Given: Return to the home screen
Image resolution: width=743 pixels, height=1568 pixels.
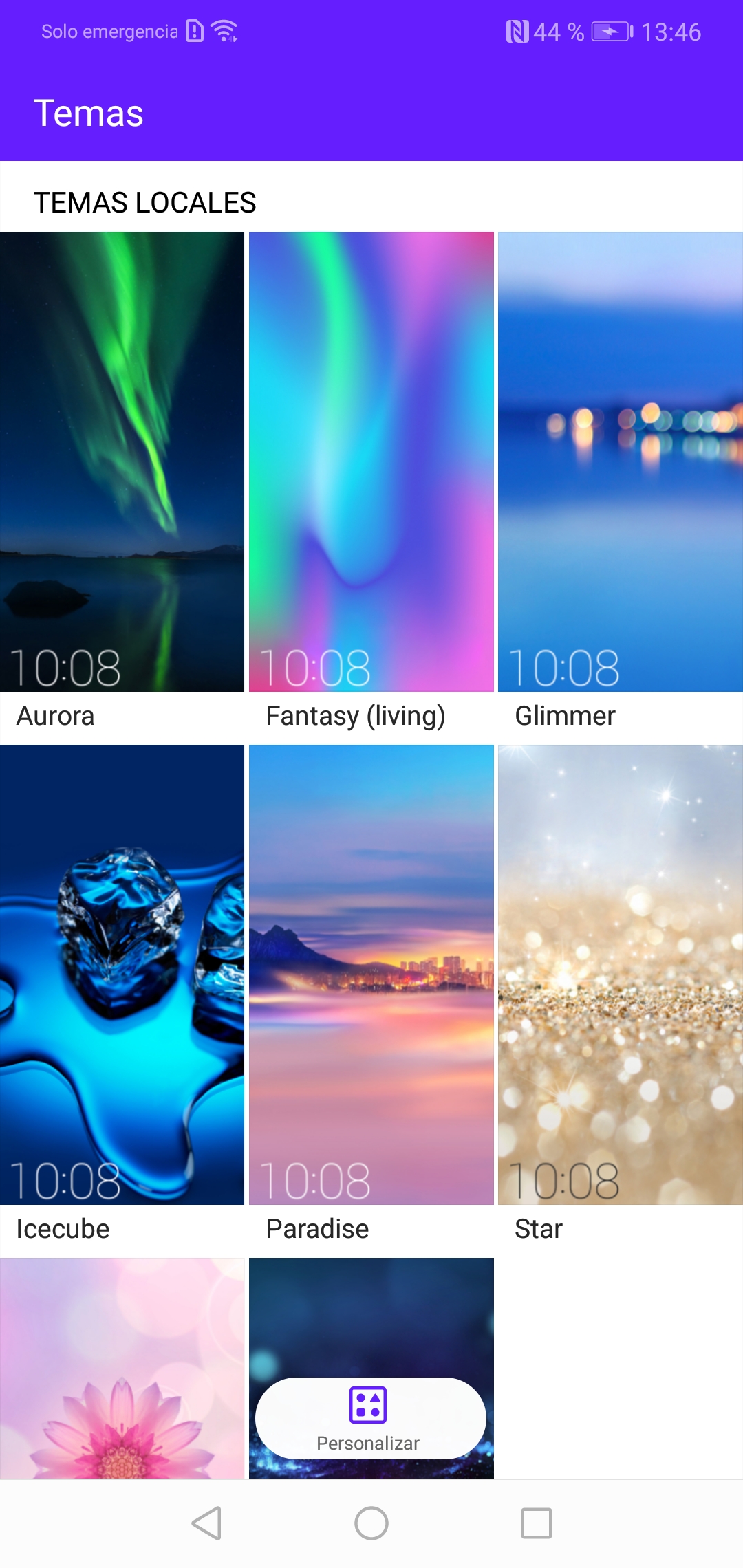Looking at the screenshot, I should [x=371, y=1523].
